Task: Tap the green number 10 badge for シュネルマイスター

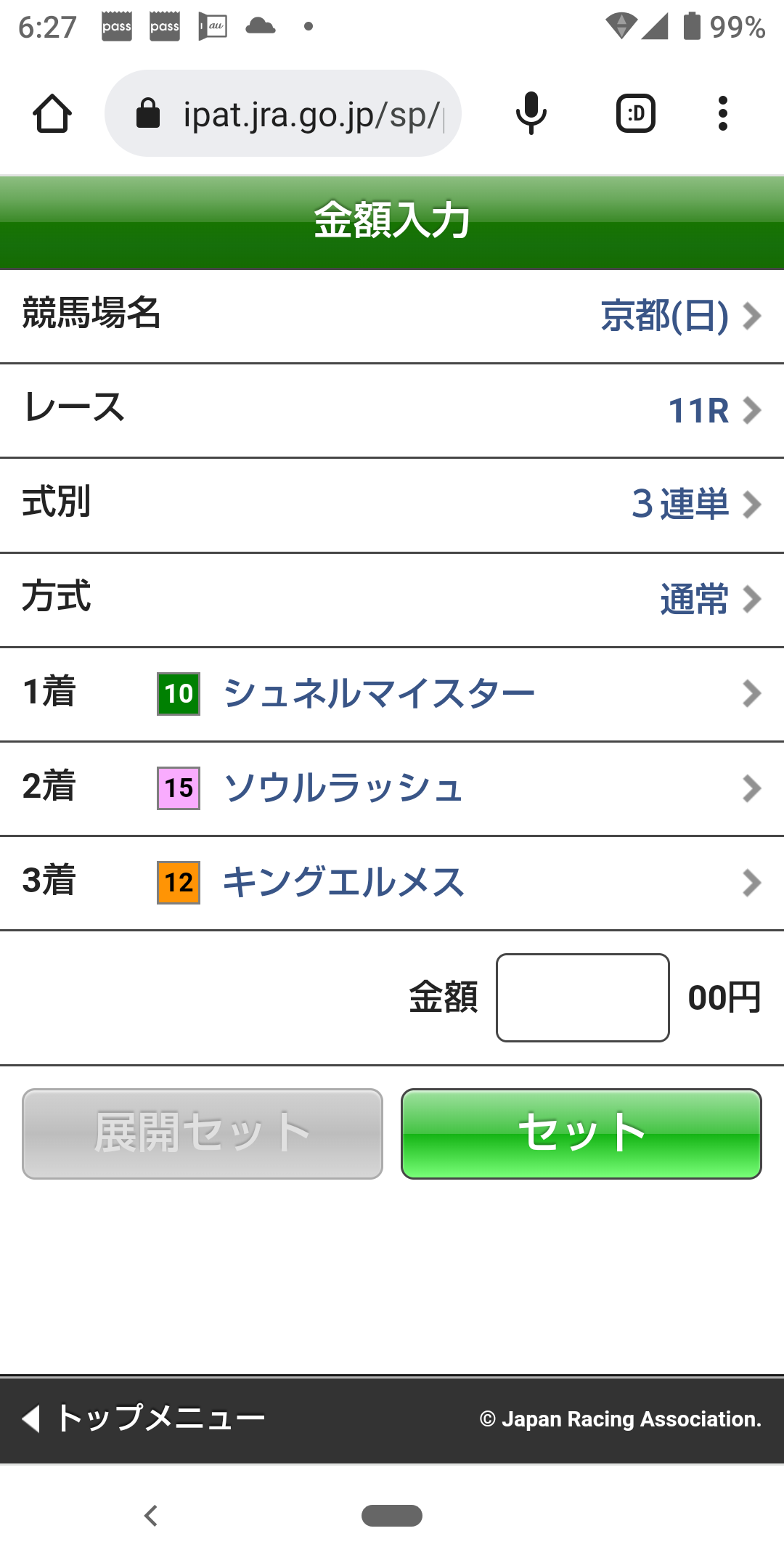Action: pyautogui.click(x=178, y=694)
